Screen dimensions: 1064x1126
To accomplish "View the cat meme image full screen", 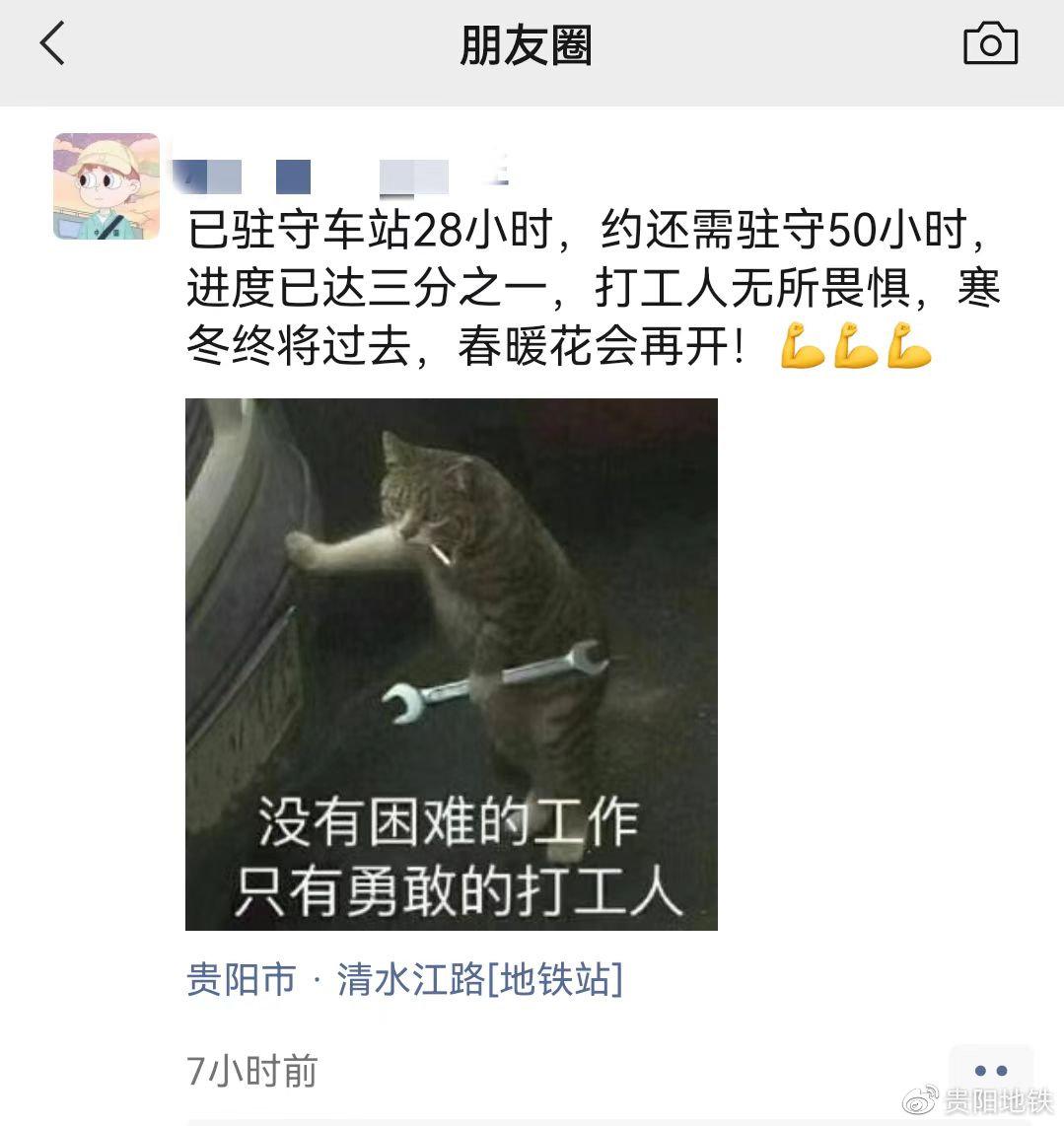I will [451, 664].
